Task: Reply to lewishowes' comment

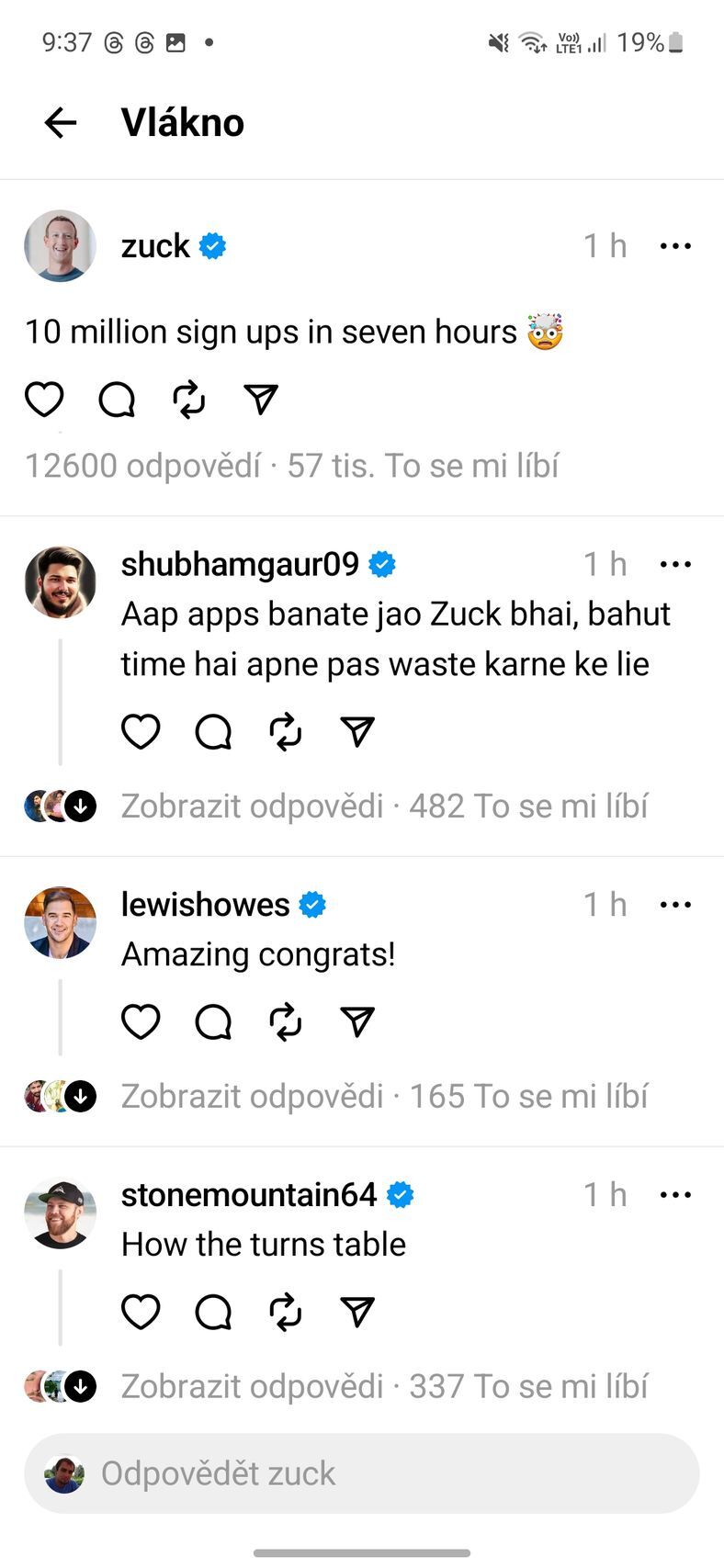Action: (213, 1021)
